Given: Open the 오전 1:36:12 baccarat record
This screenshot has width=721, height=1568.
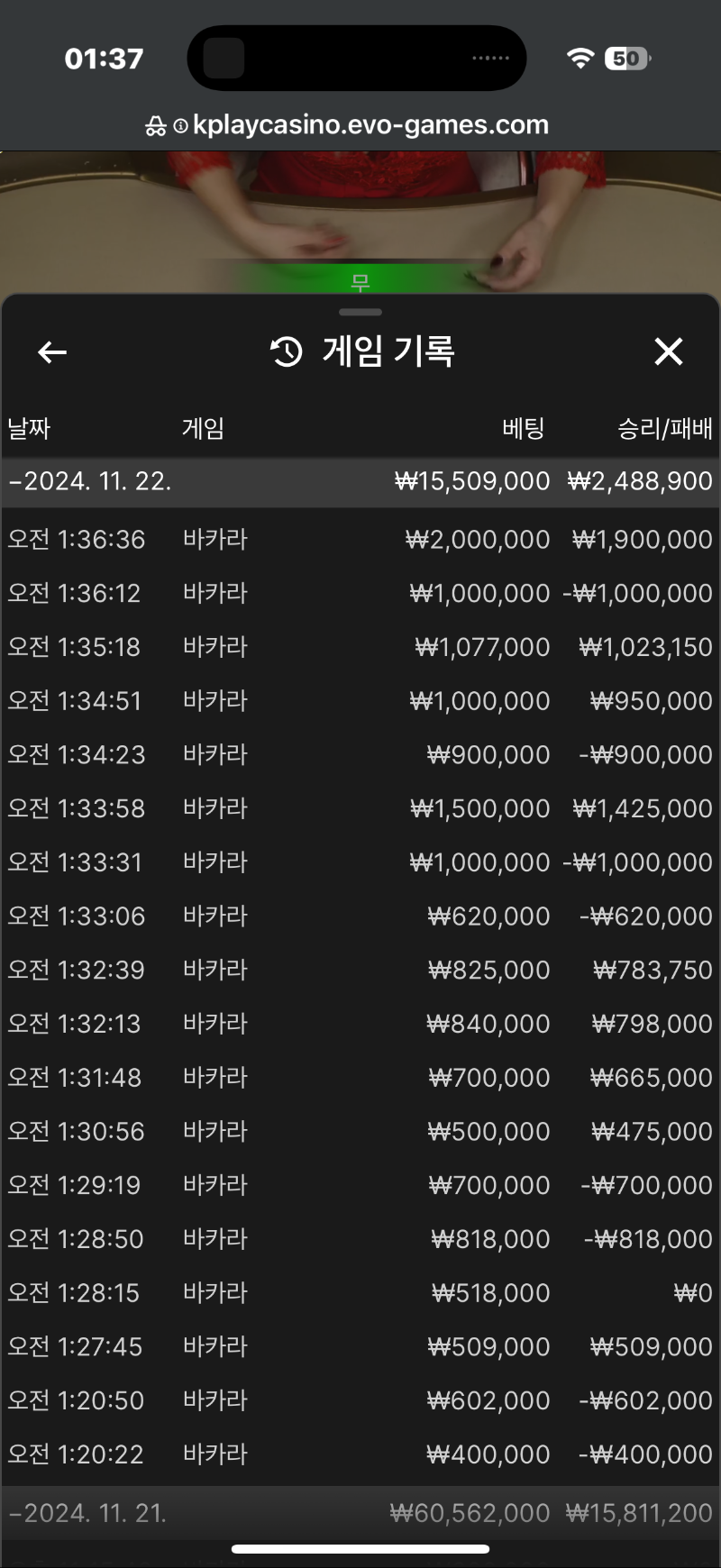Looking at the screenshot, I should [360, 593].
